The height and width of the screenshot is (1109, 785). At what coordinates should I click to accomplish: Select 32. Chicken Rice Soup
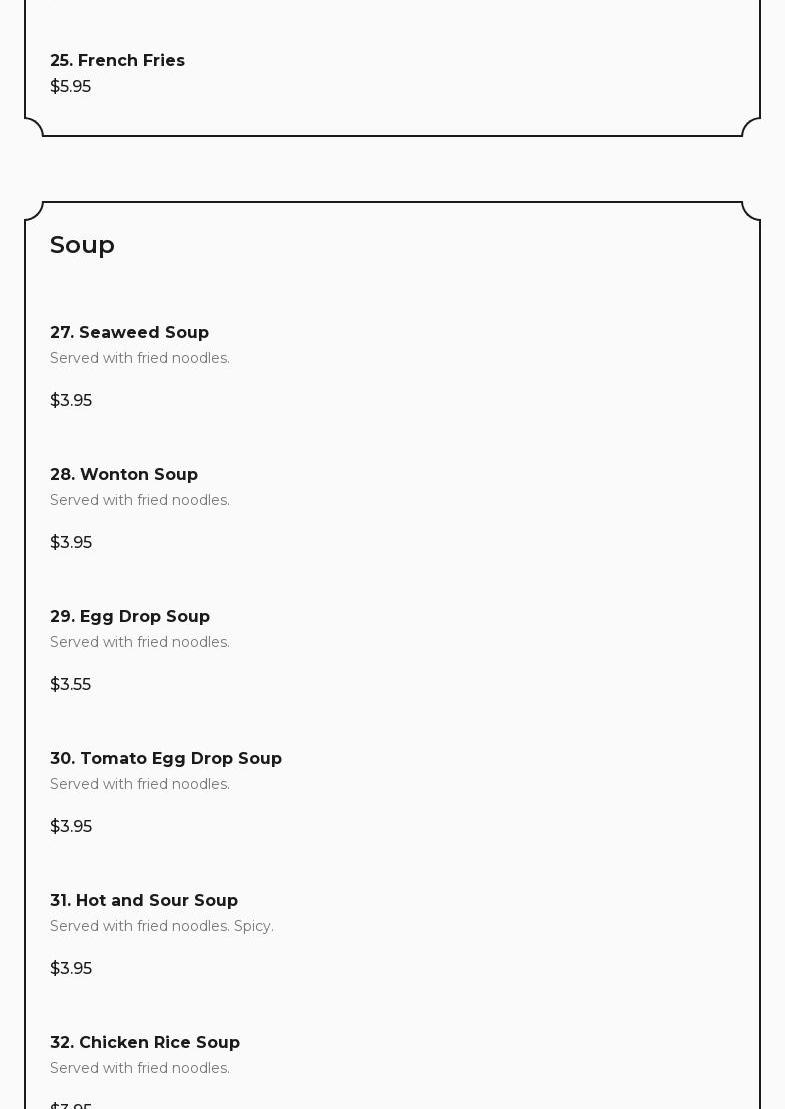tap(145, 1043)
